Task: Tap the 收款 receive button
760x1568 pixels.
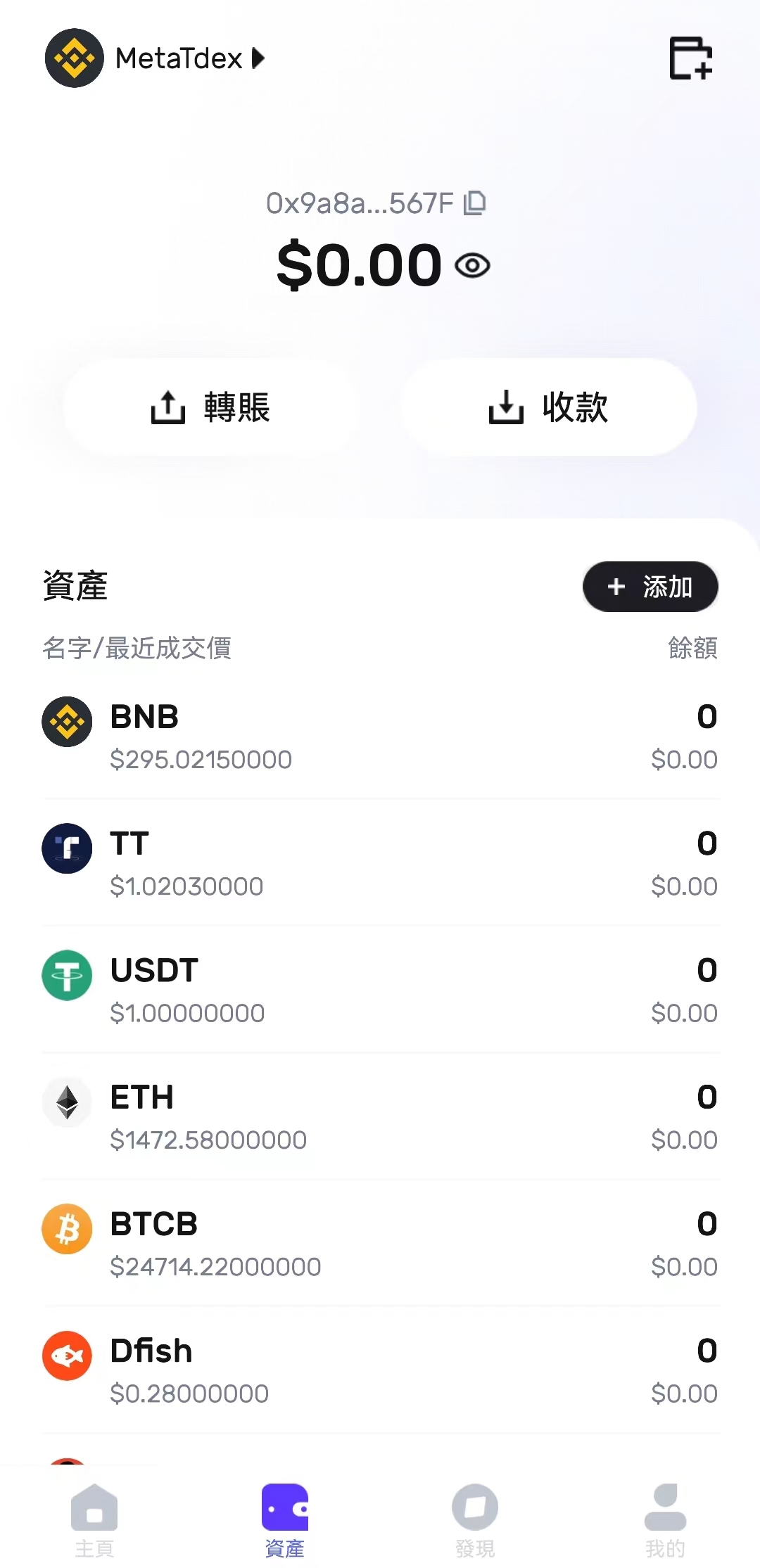Action: pos(549,407)
